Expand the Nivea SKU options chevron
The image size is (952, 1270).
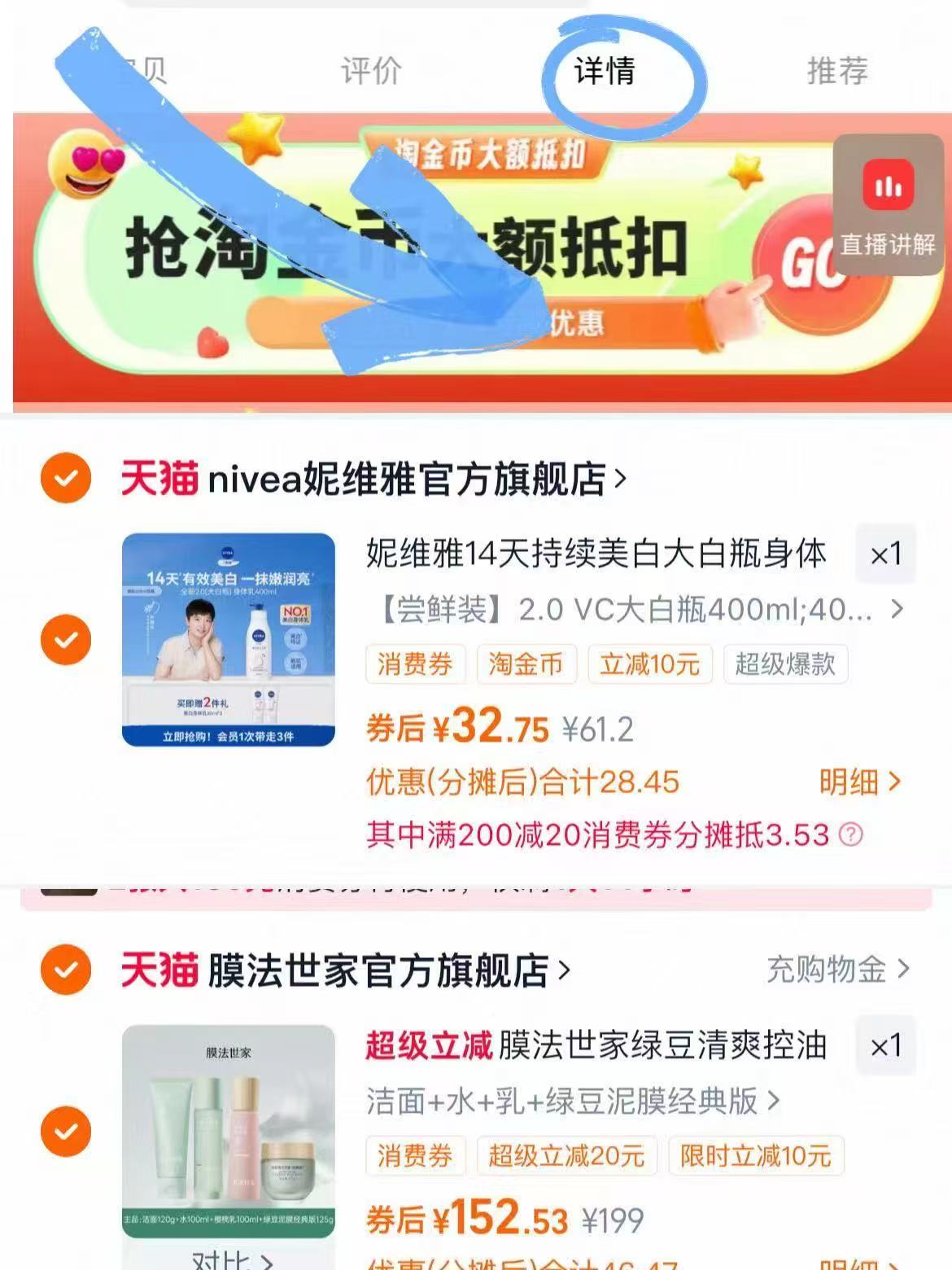[898, 607]
